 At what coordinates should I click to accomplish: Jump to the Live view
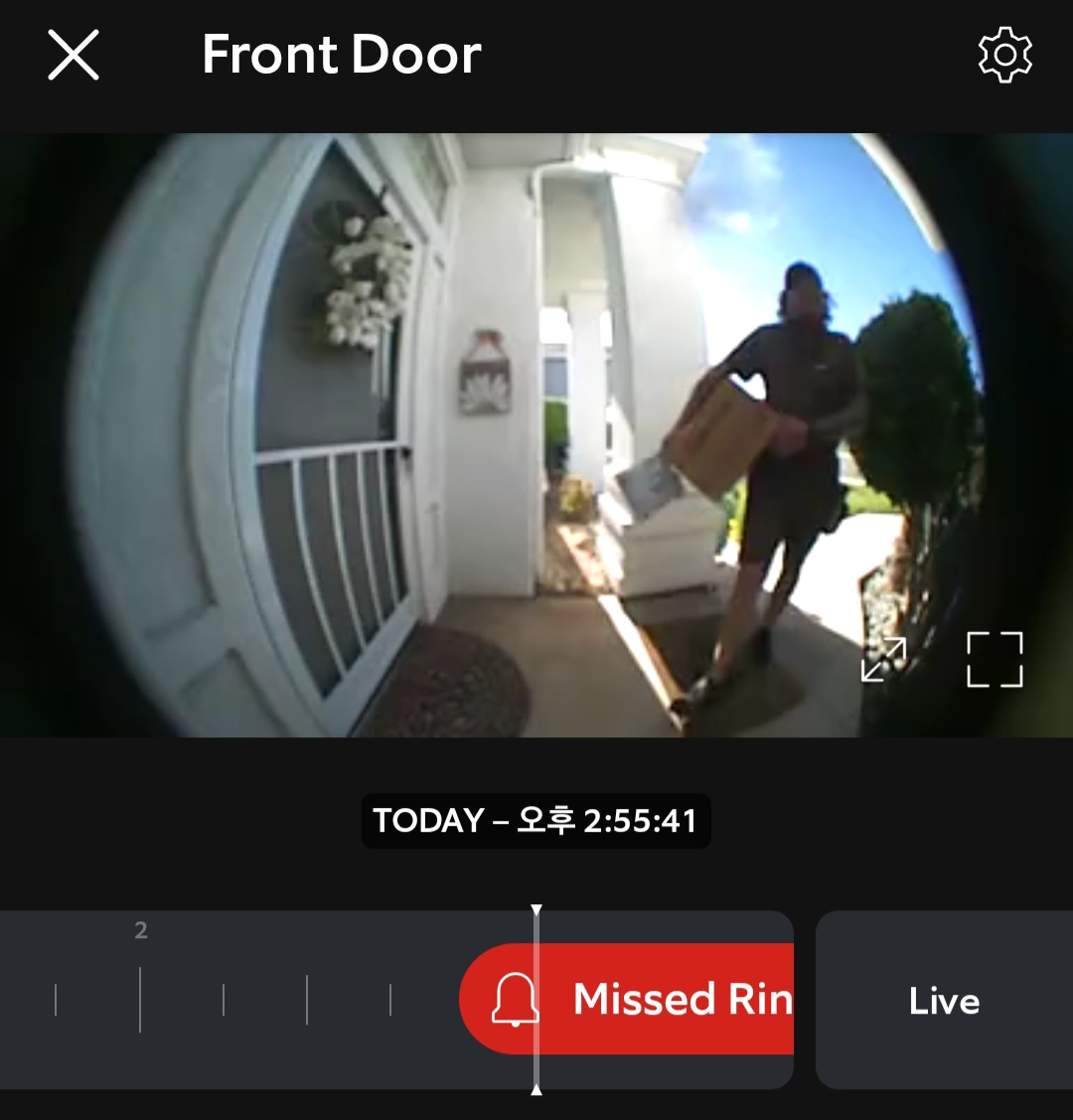pos(943,1000)
